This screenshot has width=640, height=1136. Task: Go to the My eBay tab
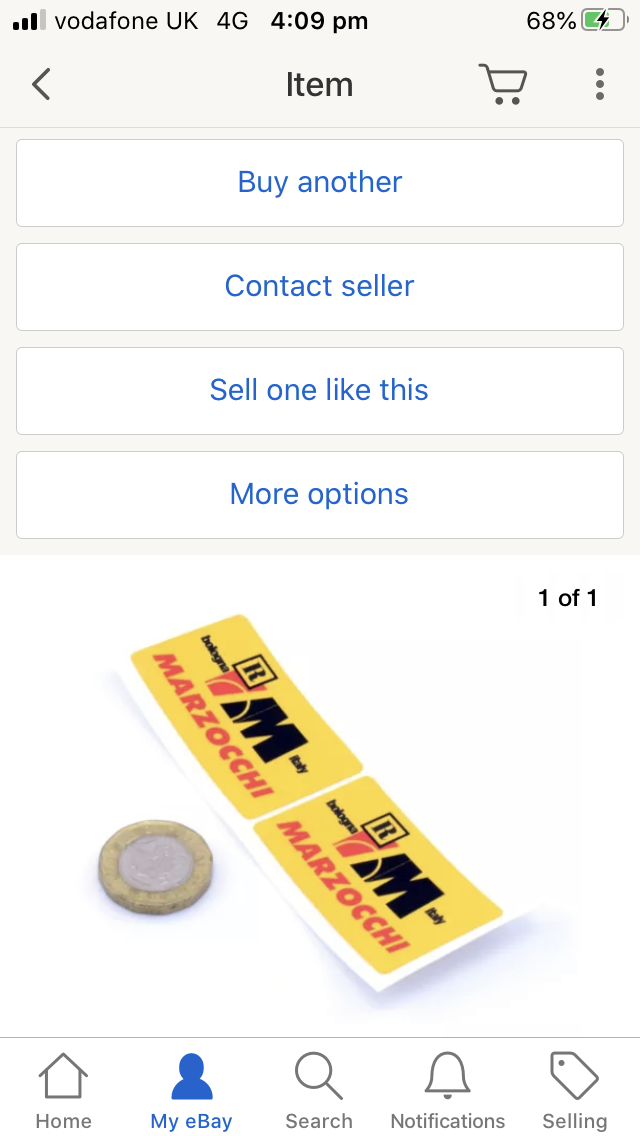pyautogui.click(x=191, y=1090)
